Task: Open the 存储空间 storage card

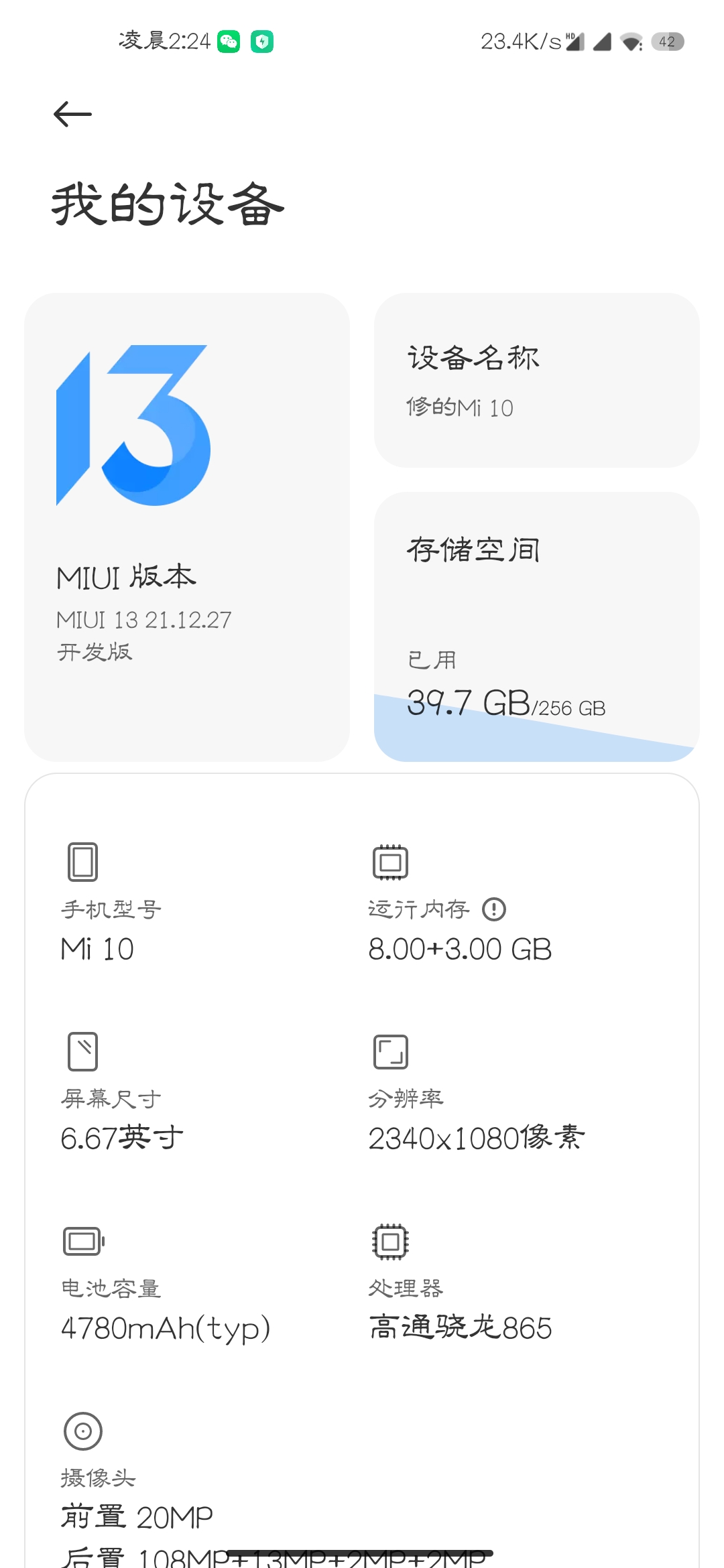Action: tap(537, 627)
